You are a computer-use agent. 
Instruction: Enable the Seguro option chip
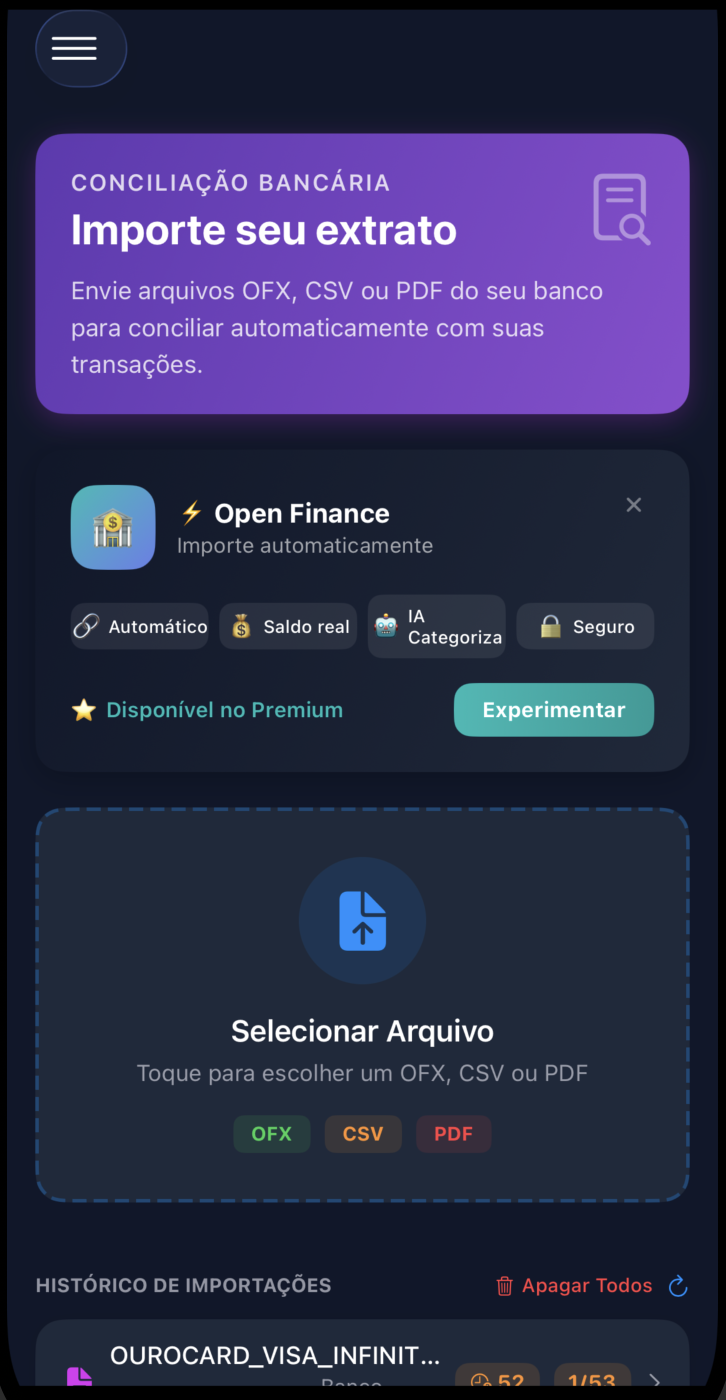pos(585,626)
